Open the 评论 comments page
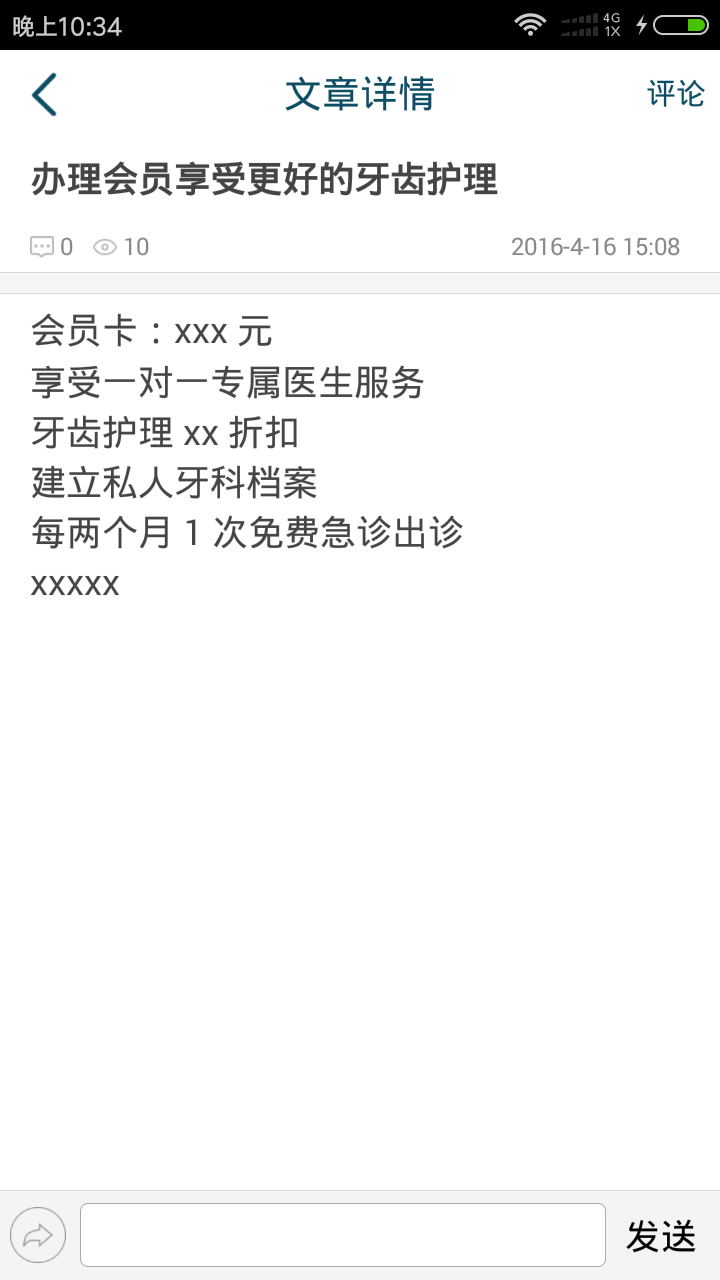The width and height of the screenshot is (720, 1280). click(x=676, y=94)
